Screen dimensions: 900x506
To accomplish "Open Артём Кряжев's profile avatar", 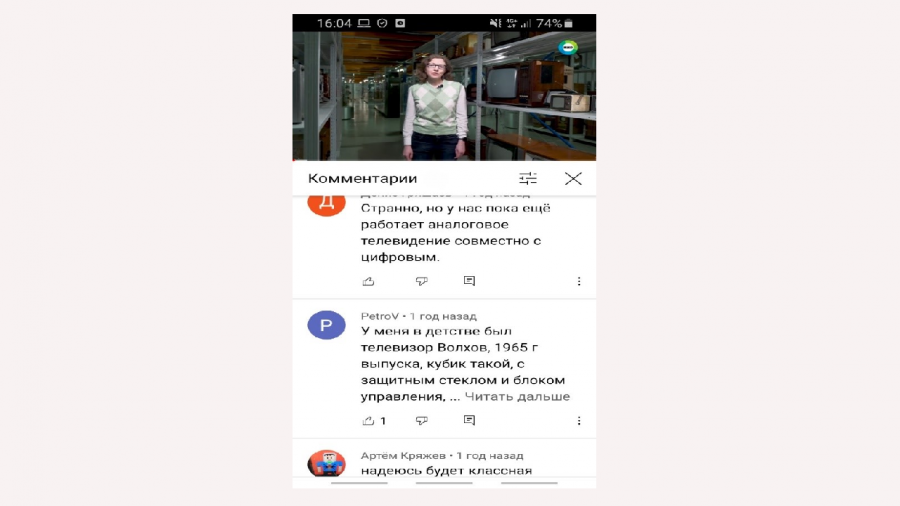I will 326,464.
